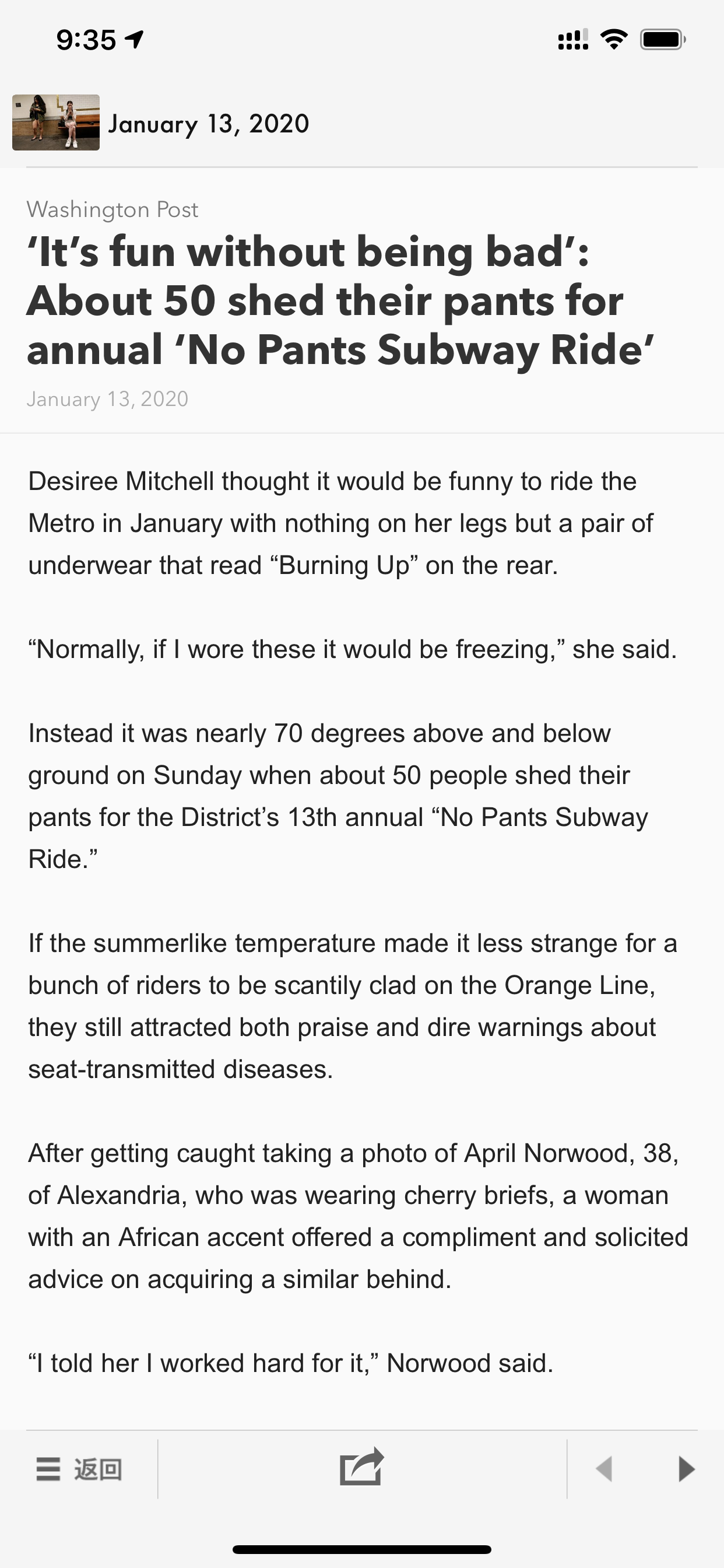Image resolution: width=724 pixels, height=1568 pixels.
Task: Go to the next article arrow
Action: pyautogui.click(x=686, y=1469)
